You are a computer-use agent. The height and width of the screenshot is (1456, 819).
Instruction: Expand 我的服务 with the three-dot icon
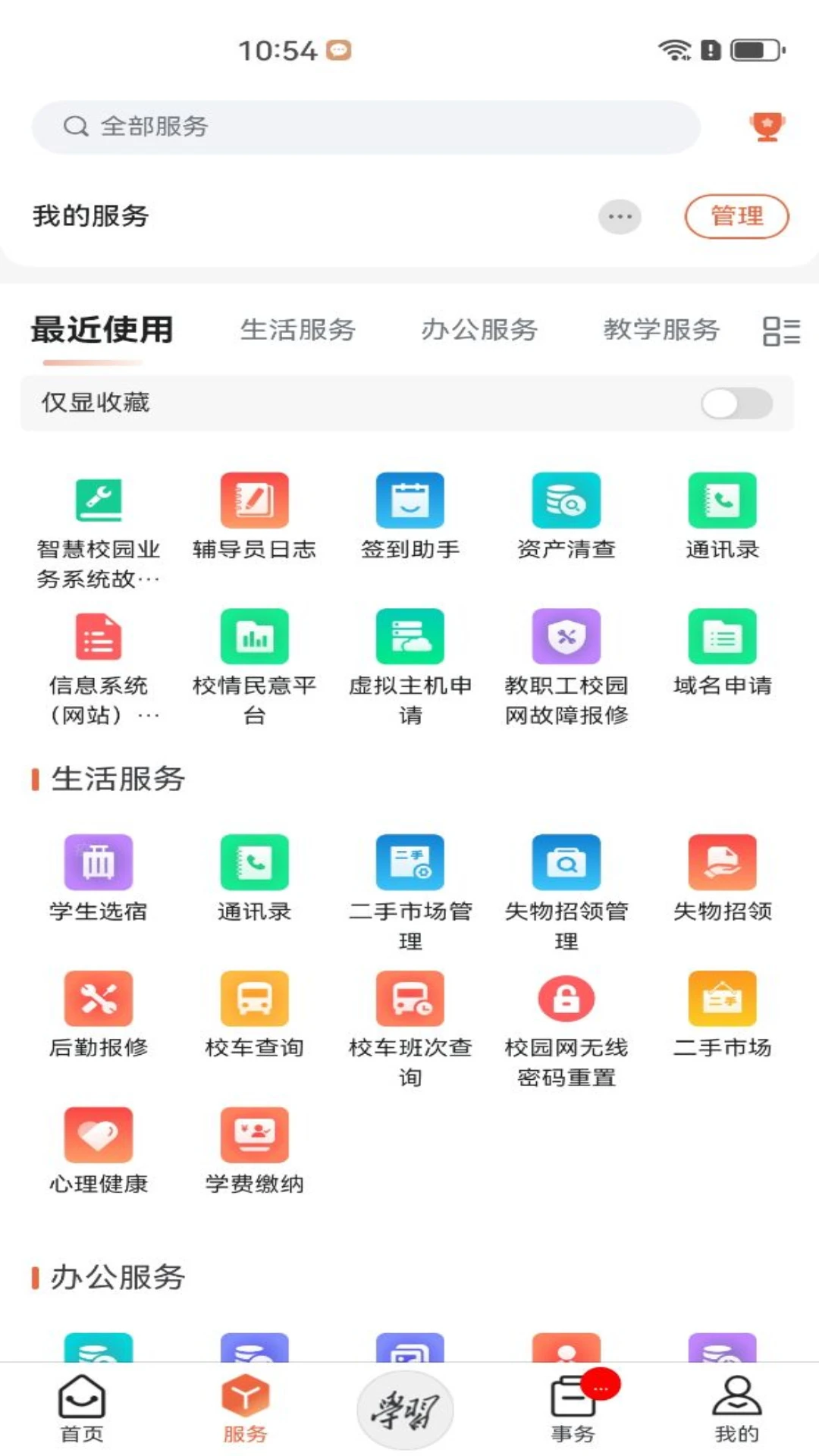(620, 217)
